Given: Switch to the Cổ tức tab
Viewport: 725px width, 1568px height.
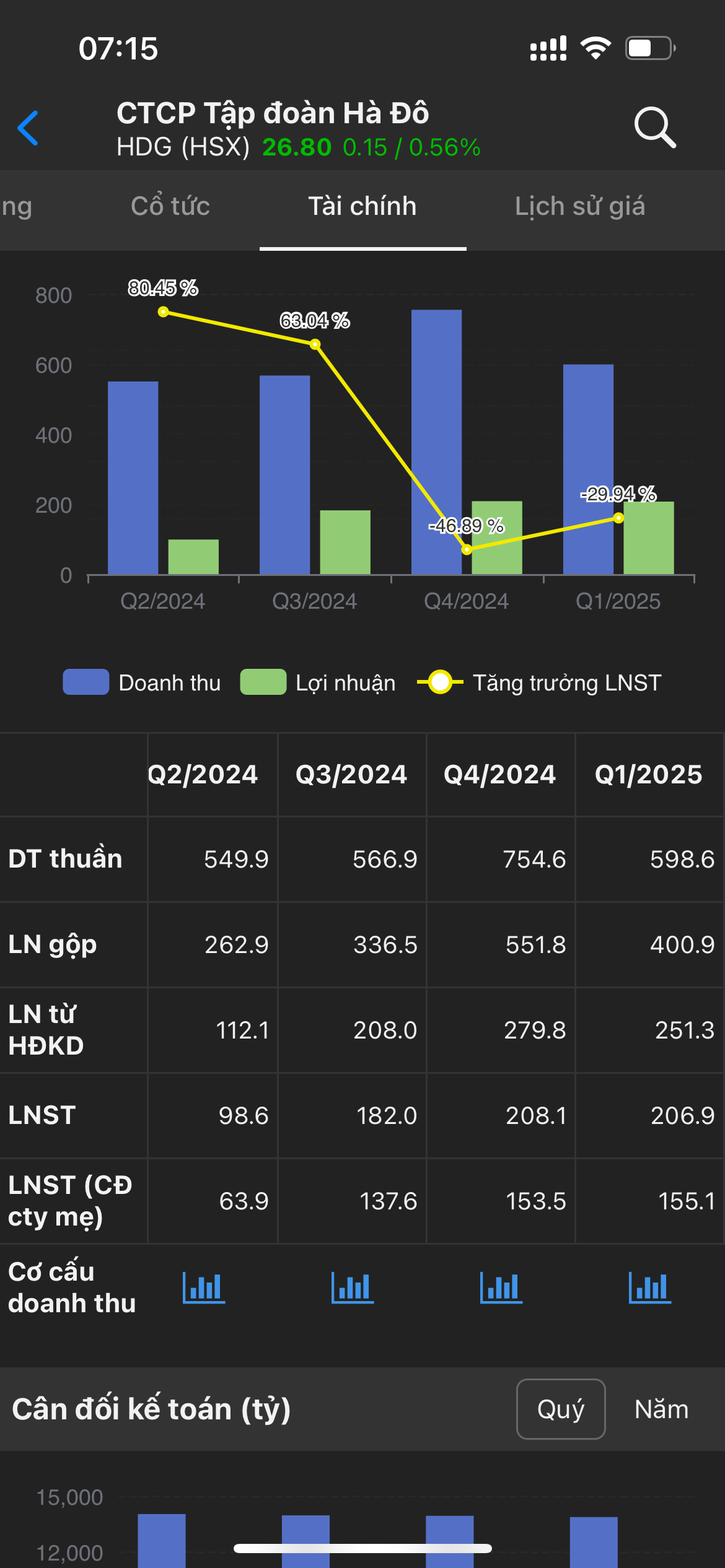Looking at the screenshot, I should (x=170, y=206).
